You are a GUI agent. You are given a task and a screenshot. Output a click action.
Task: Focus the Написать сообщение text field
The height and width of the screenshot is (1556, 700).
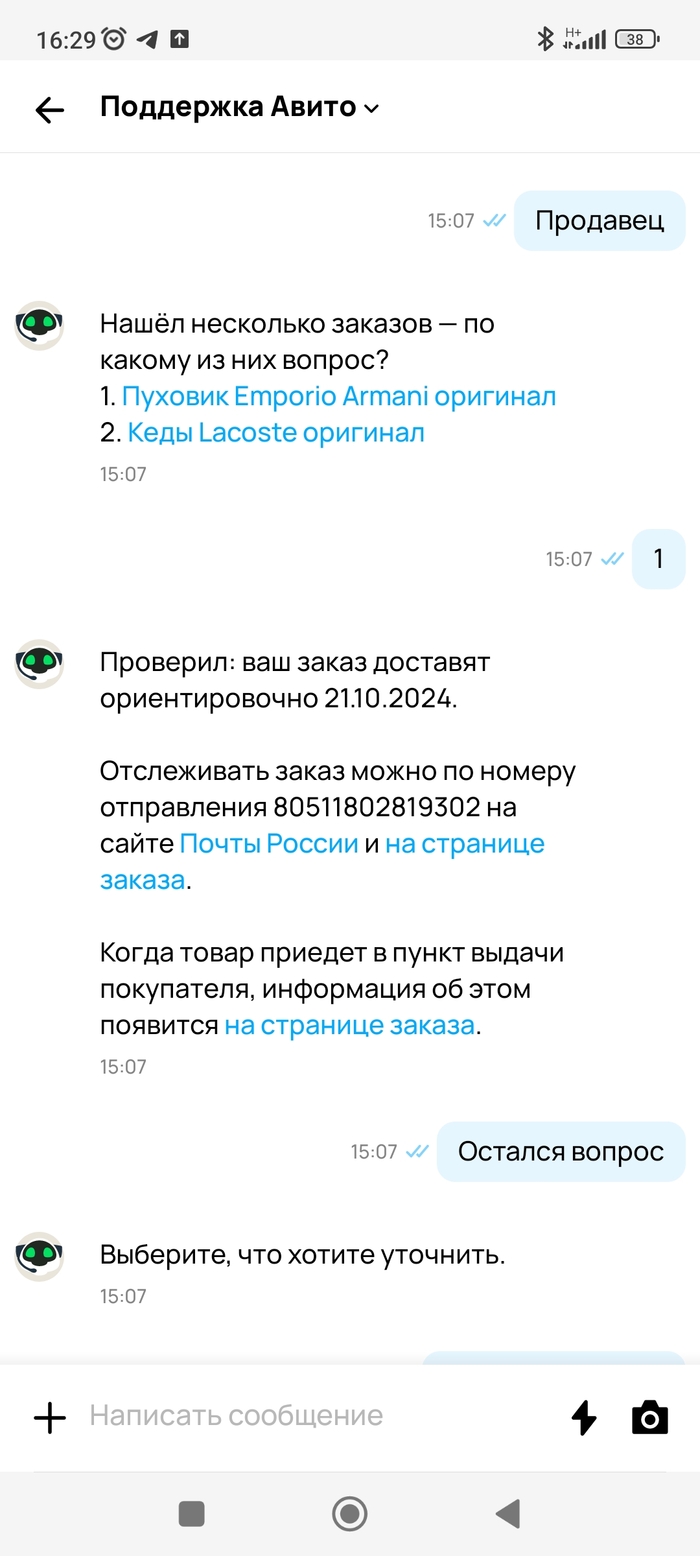pyautogui.click(x=300, y=1416)
